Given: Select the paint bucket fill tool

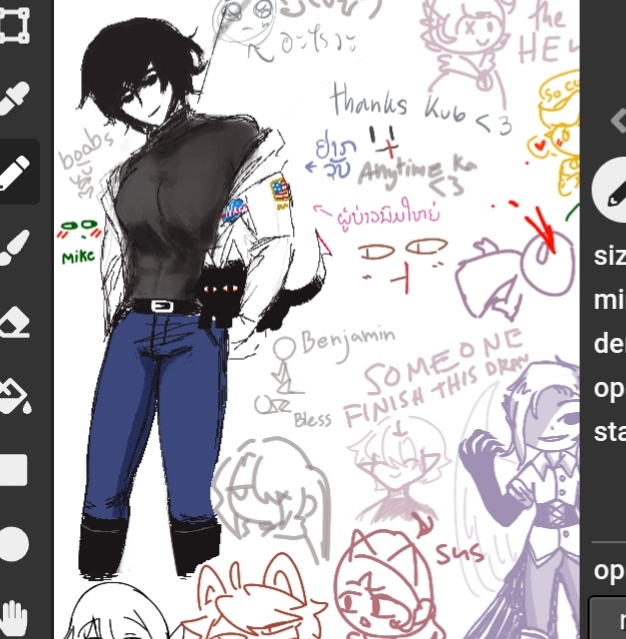Looking at the screenshot, I should coord(14,396).
